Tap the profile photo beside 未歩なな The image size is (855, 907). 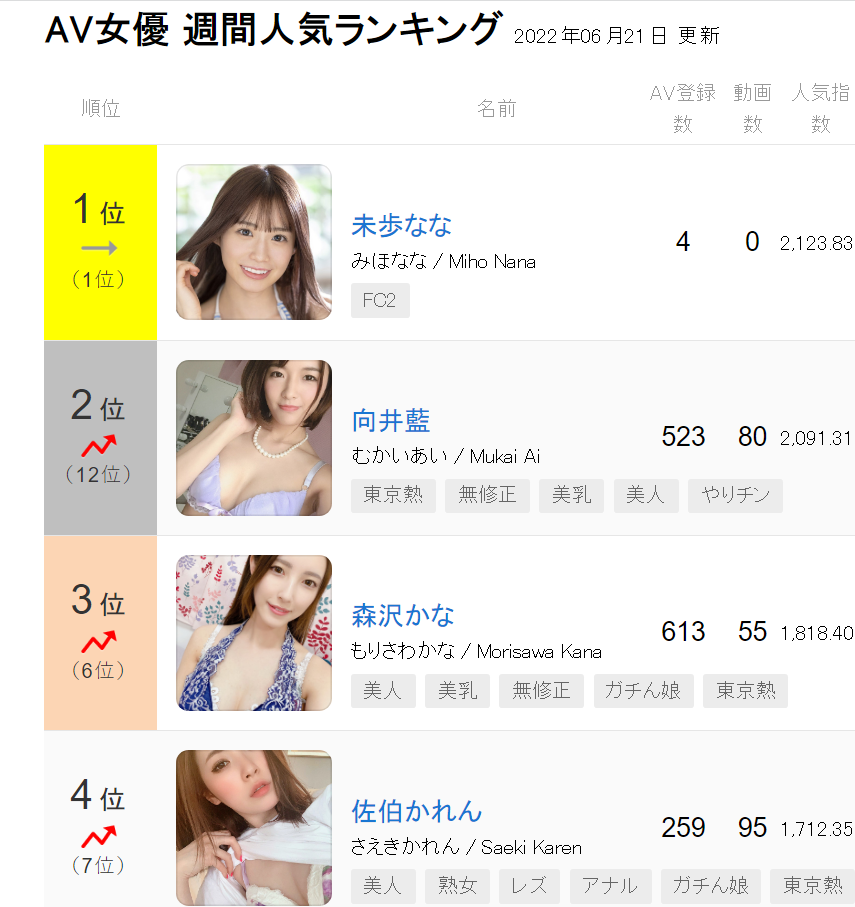click(x=254, y=242)
